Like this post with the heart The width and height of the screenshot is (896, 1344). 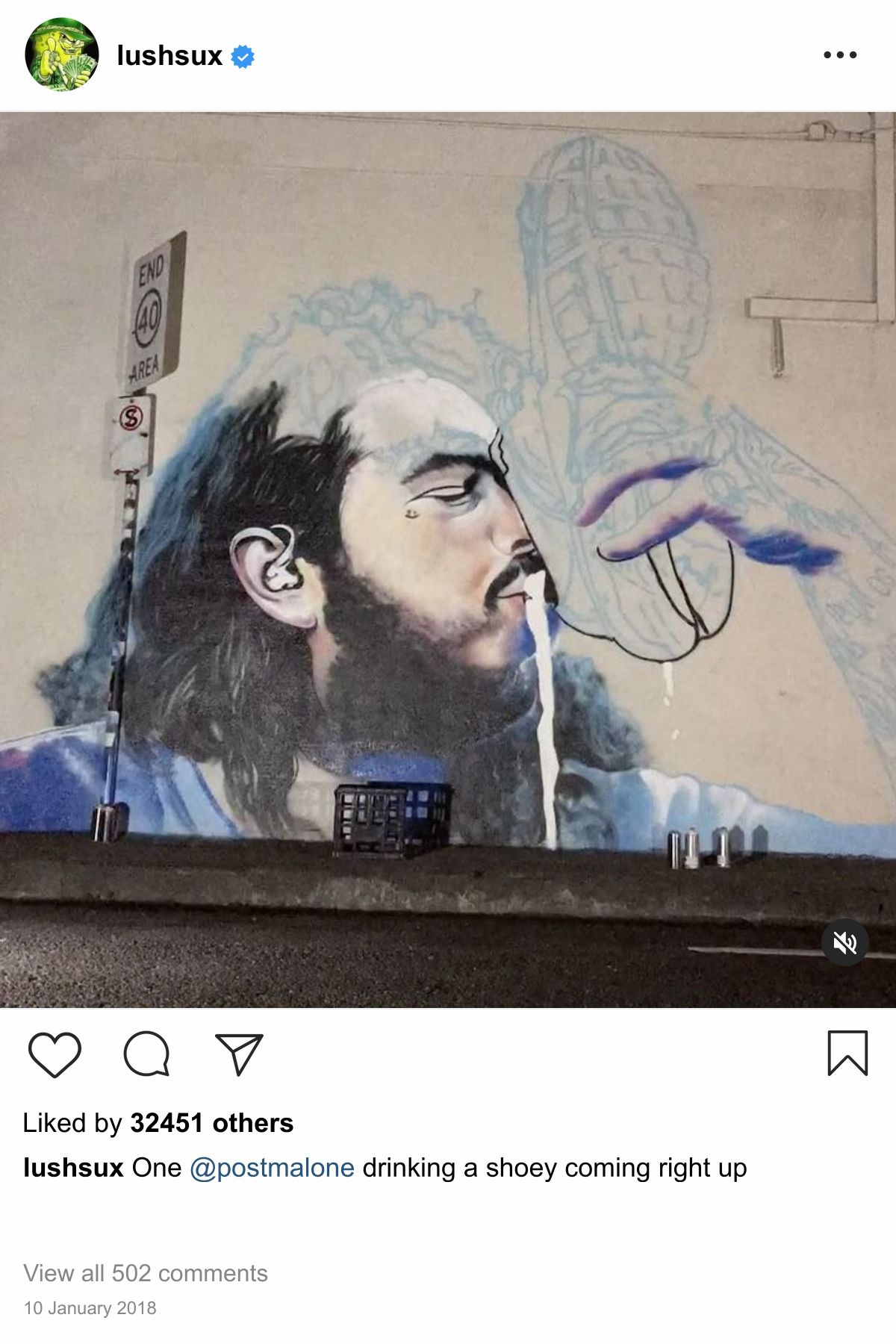(55, 1054)
